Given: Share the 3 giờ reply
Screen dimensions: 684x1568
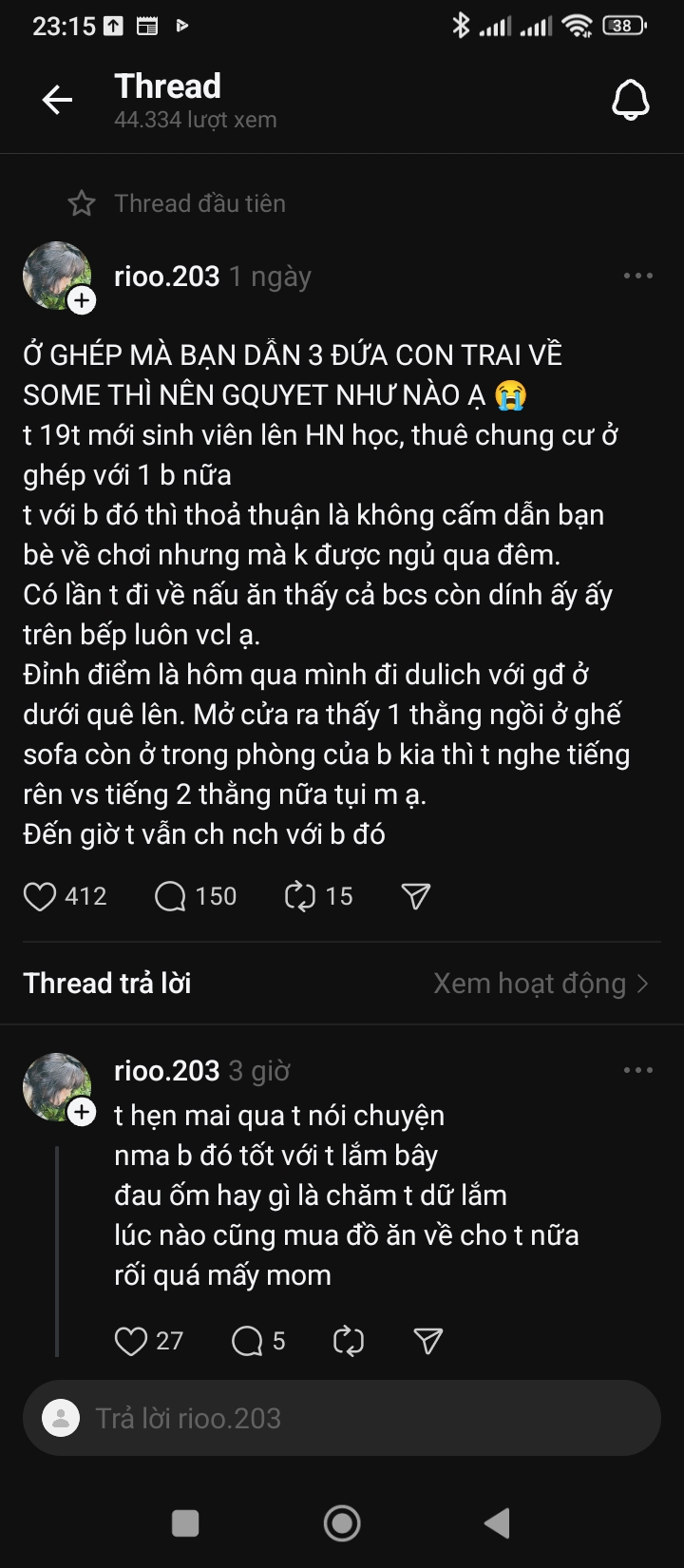Looking at the screenshot, I should pos(428,1341).
